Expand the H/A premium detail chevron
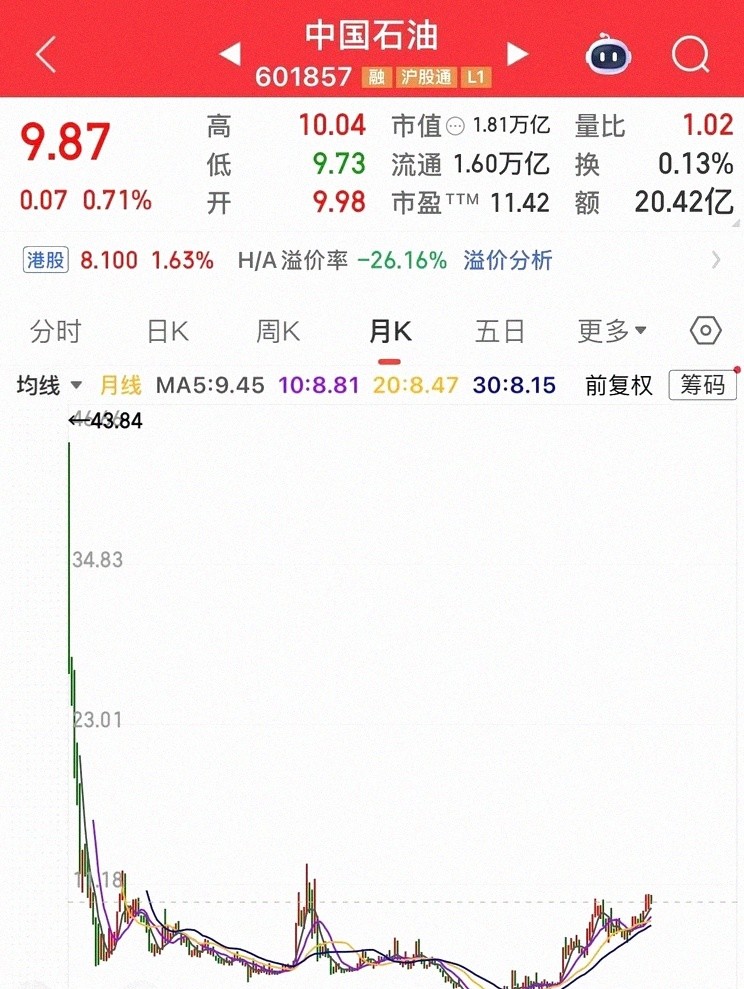 click(x=716, y=259)
